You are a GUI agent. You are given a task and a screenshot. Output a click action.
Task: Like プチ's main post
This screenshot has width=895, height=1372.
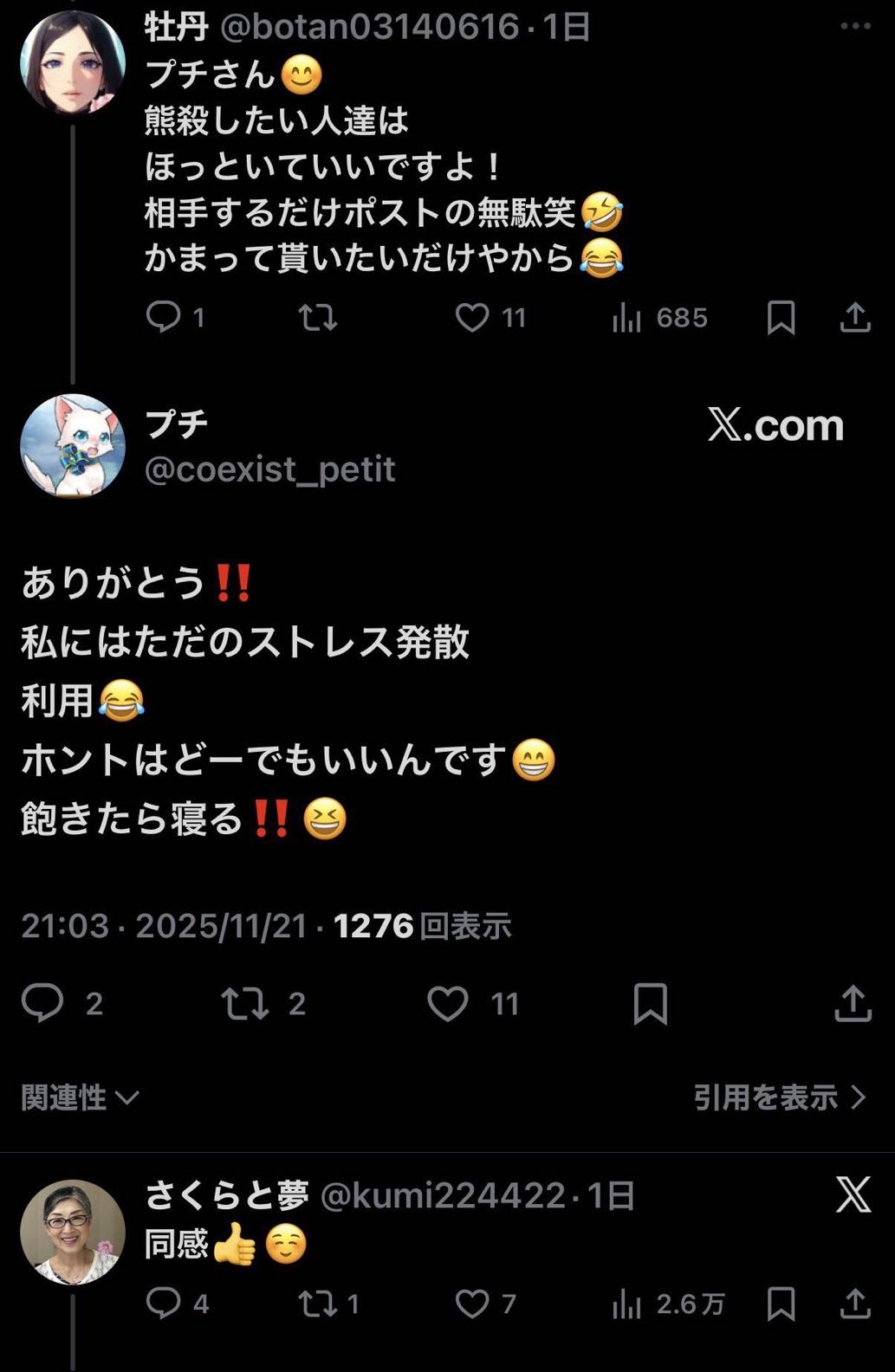point(448,1003)
